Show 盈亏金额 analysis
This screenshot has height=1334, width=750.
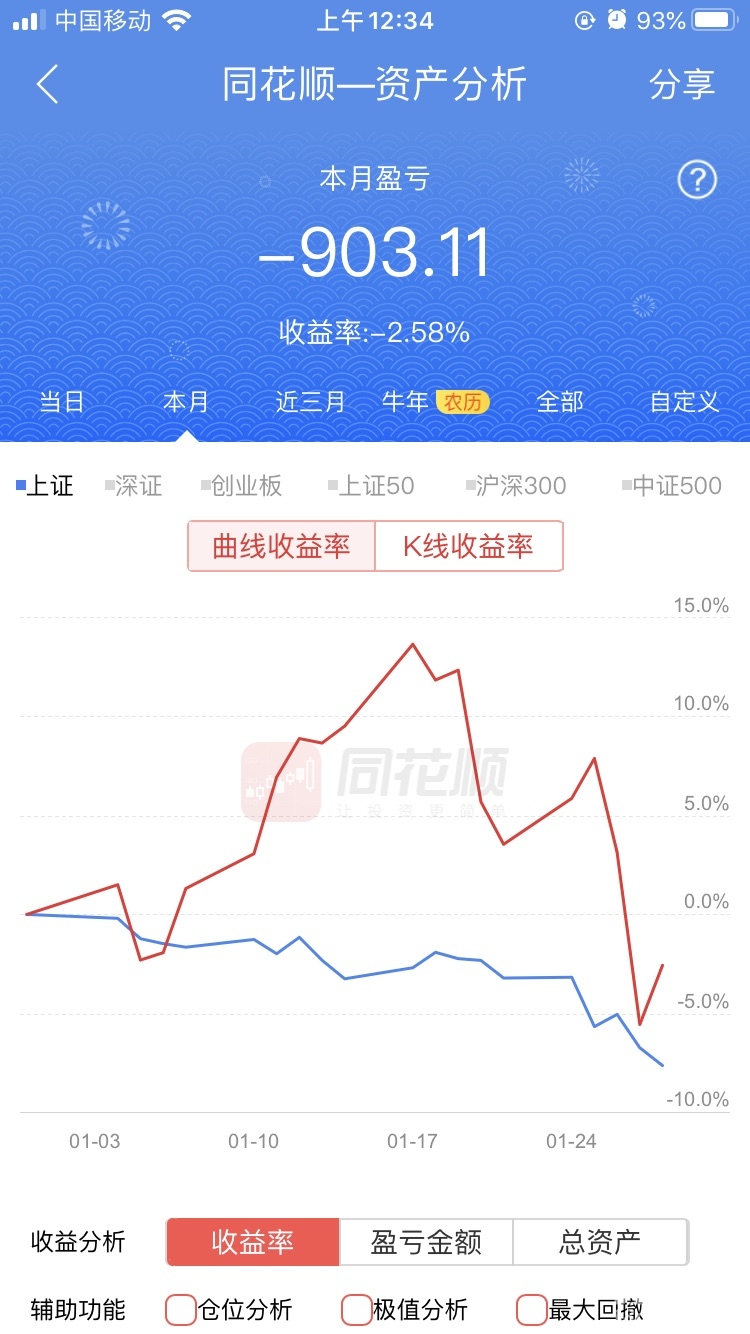(426, 1242)
